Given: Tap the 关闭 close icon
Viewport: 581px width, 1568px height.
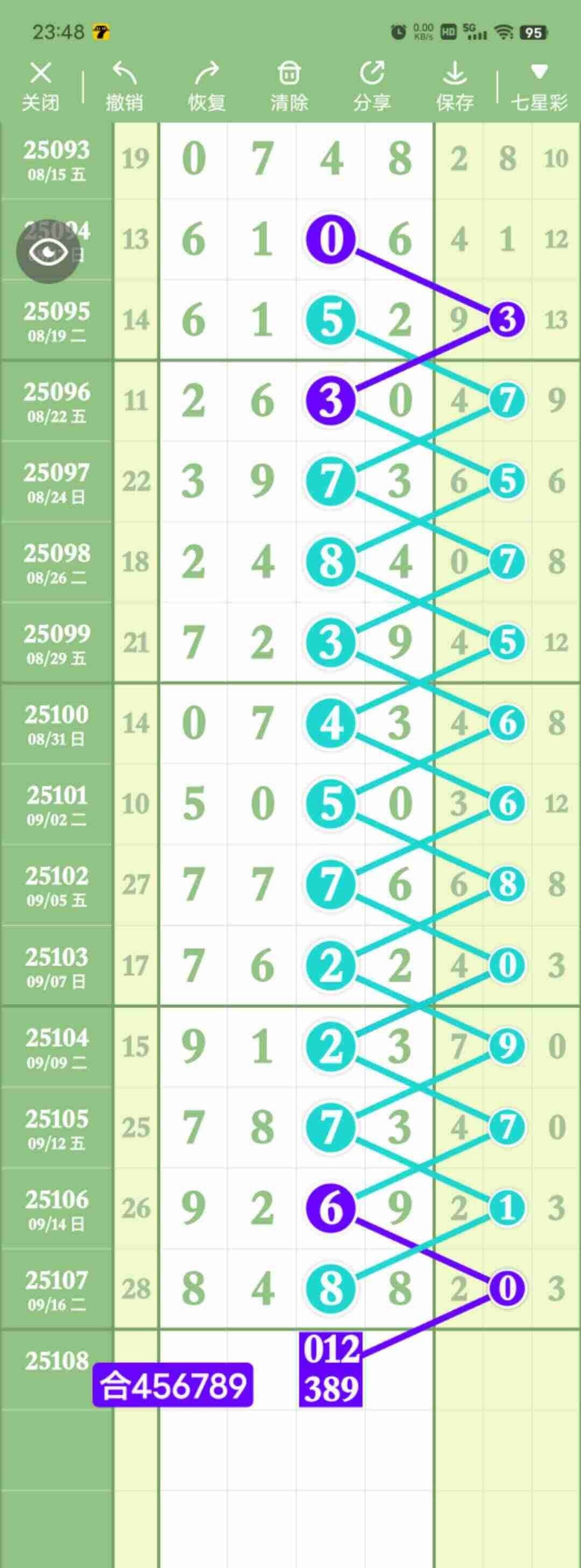Looking at the screenshot, I should 40,74.
